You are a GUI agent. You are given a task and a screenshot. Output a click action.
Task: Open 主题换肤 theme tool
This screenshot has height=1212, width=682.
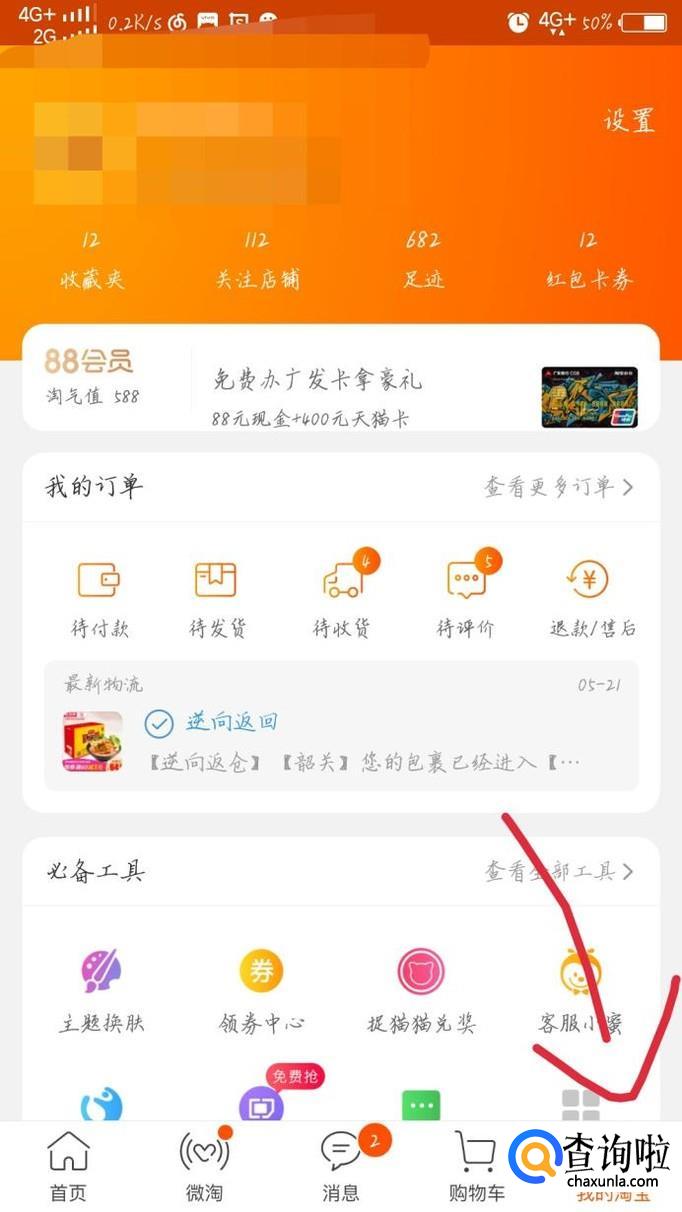click(x=101, y=990)
